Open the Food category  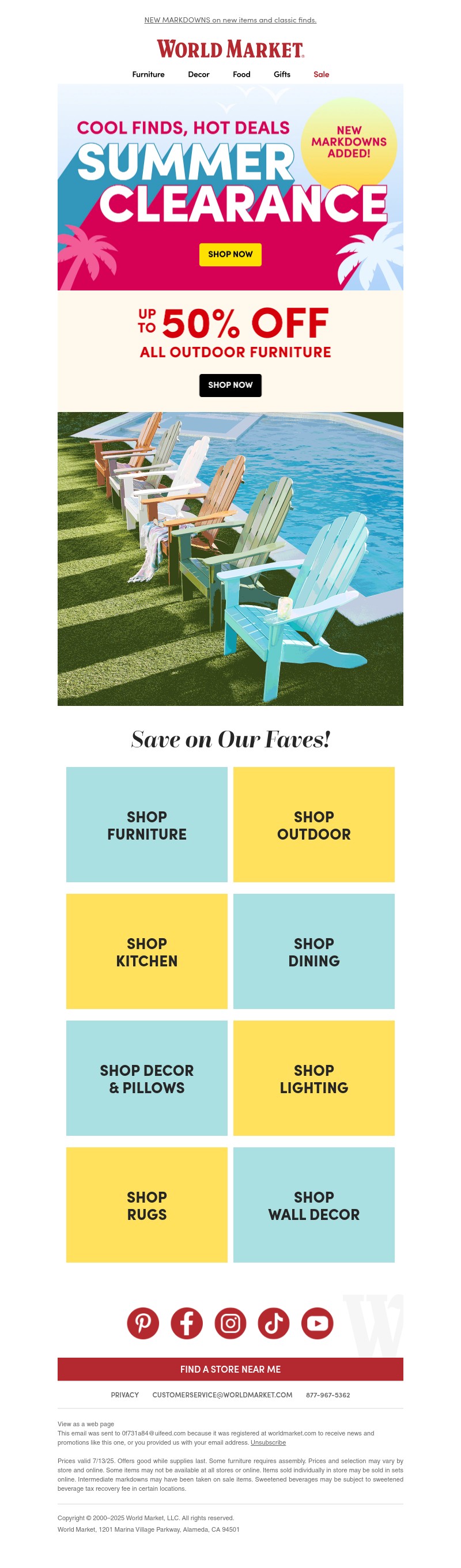click(x=241, y=74)
